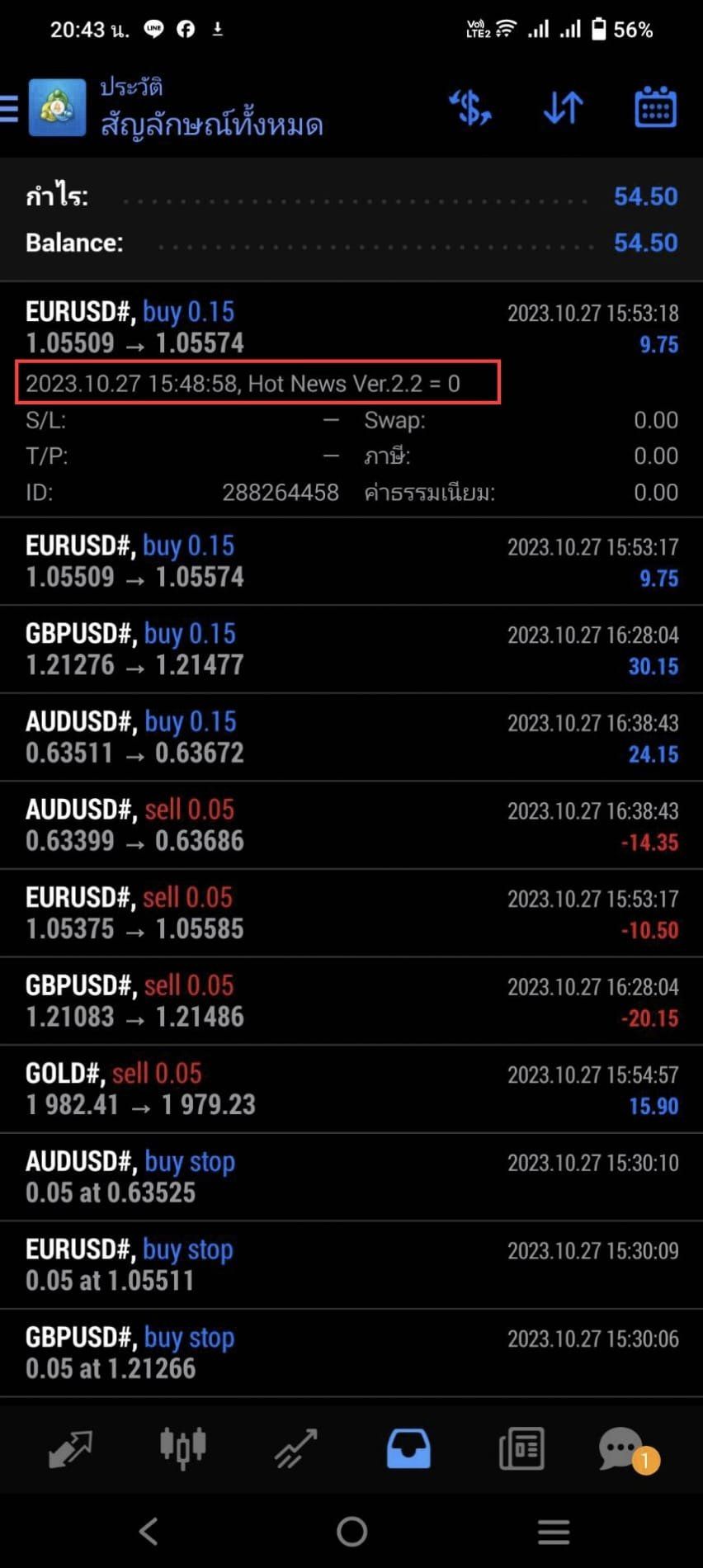The height and width of the screenshot is (1568, 703).
Task: Expand the GBPUSD# buy 0.15 trade
Action: [x=351, y=649]
